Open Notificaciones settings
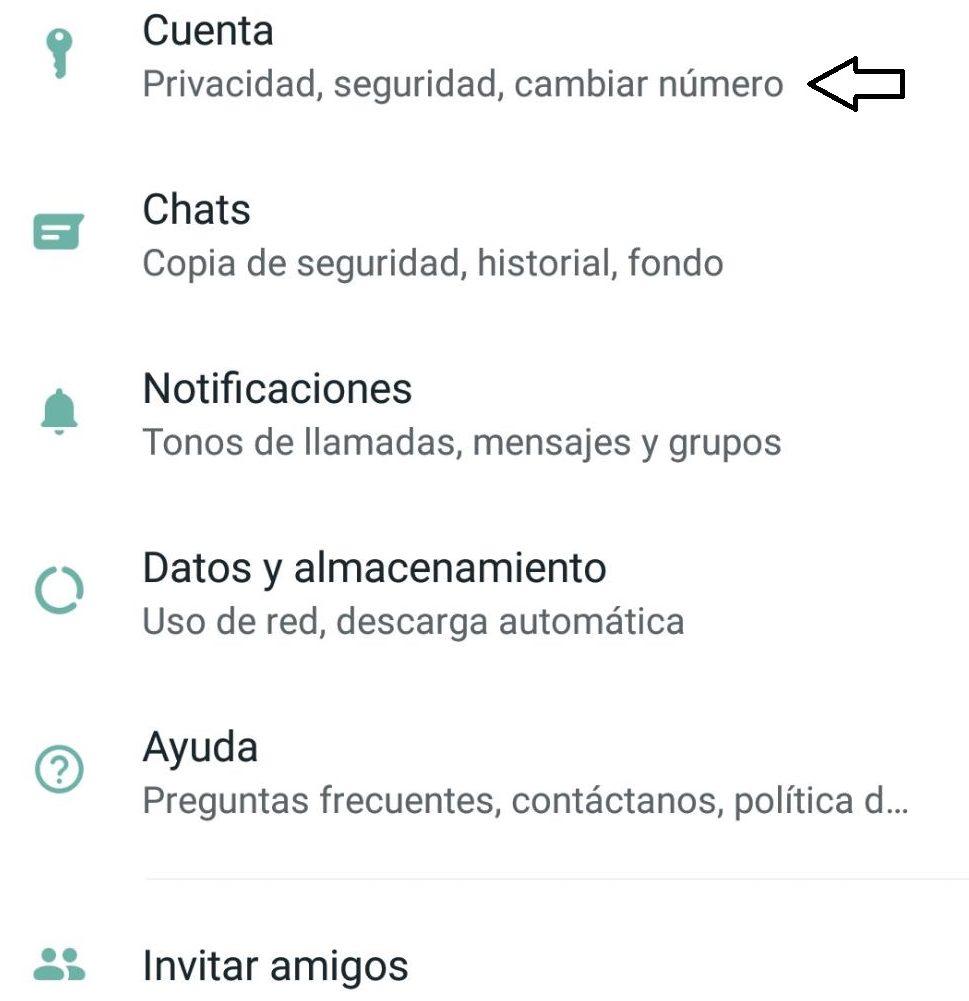This screenshot has width=969, height=1001. (277, 389)
